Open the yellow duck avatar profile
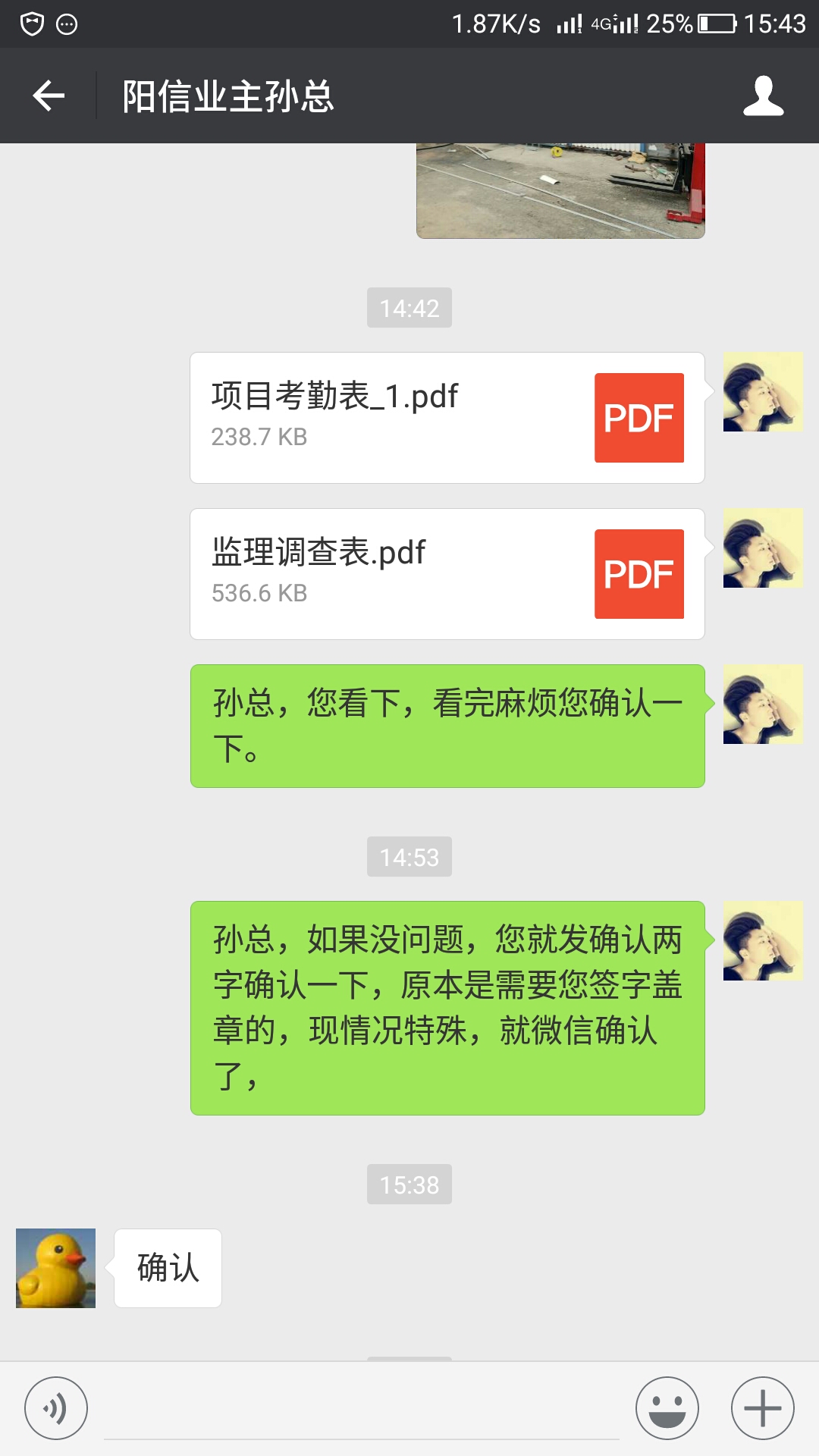 (x=56, y=1268)
